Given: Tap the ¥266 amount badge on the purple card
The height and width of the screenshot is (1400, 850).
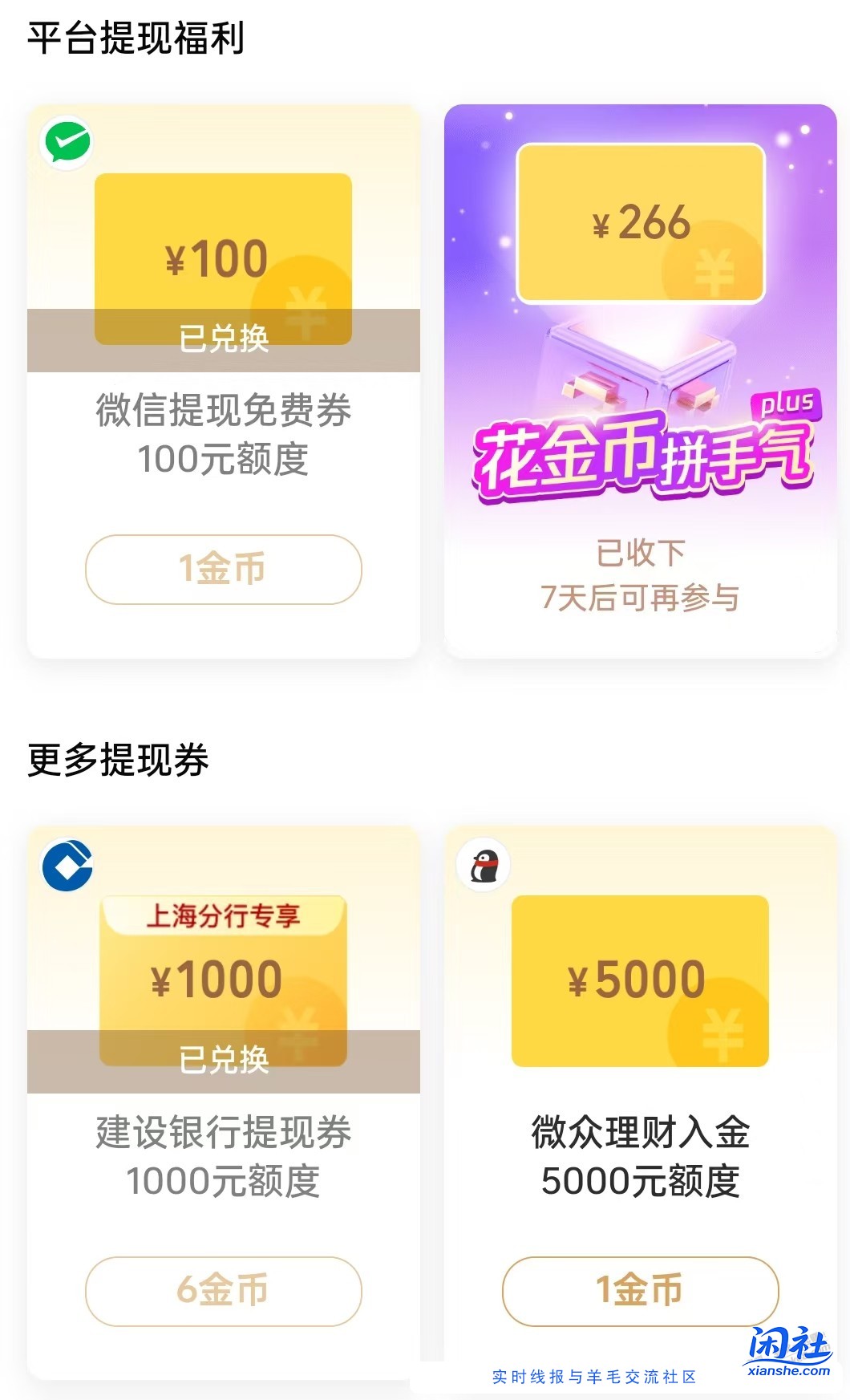Looking at the screenshot, I should [x=637, y=222].
